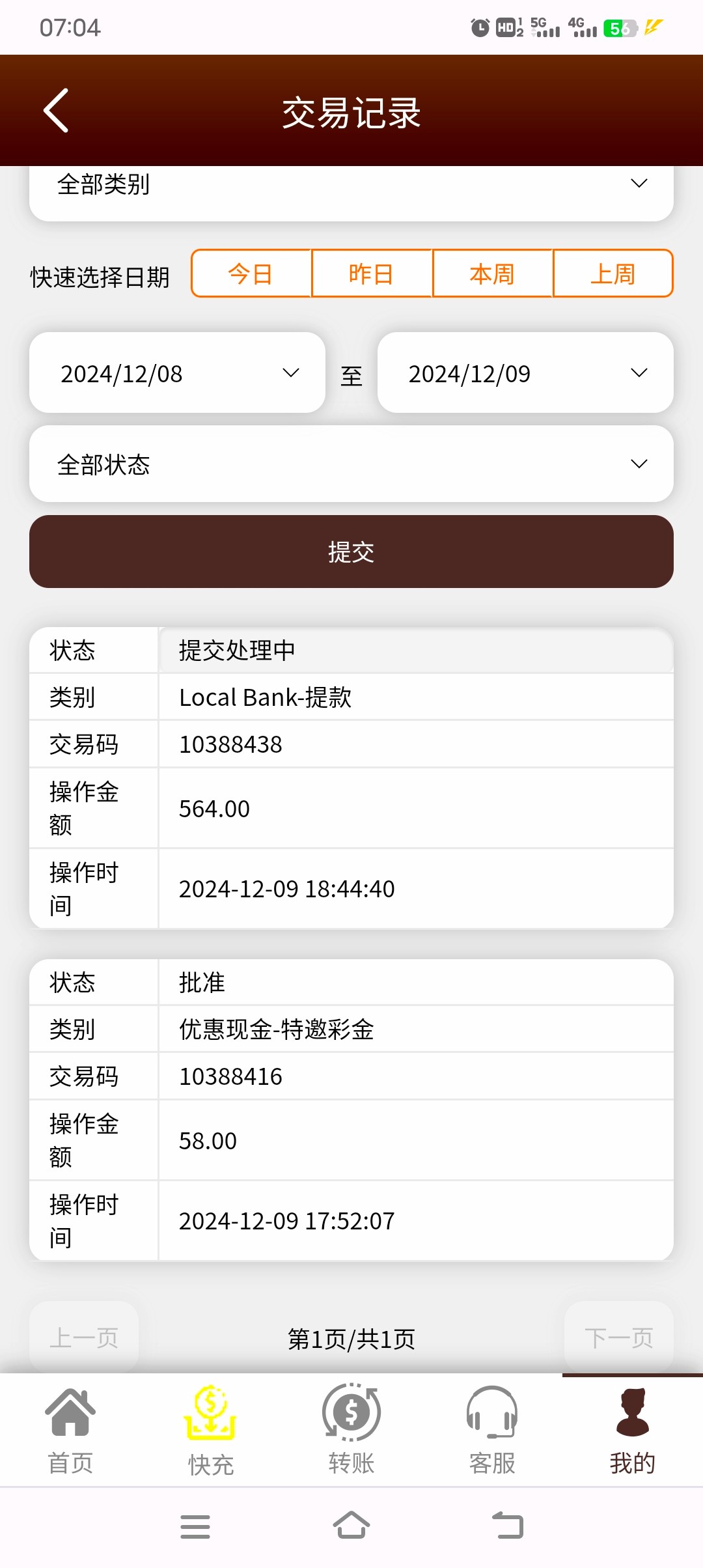Screen dimensions: 703x1568
Task: Switch to the 首页 tab
Action: click(70, 1431)
